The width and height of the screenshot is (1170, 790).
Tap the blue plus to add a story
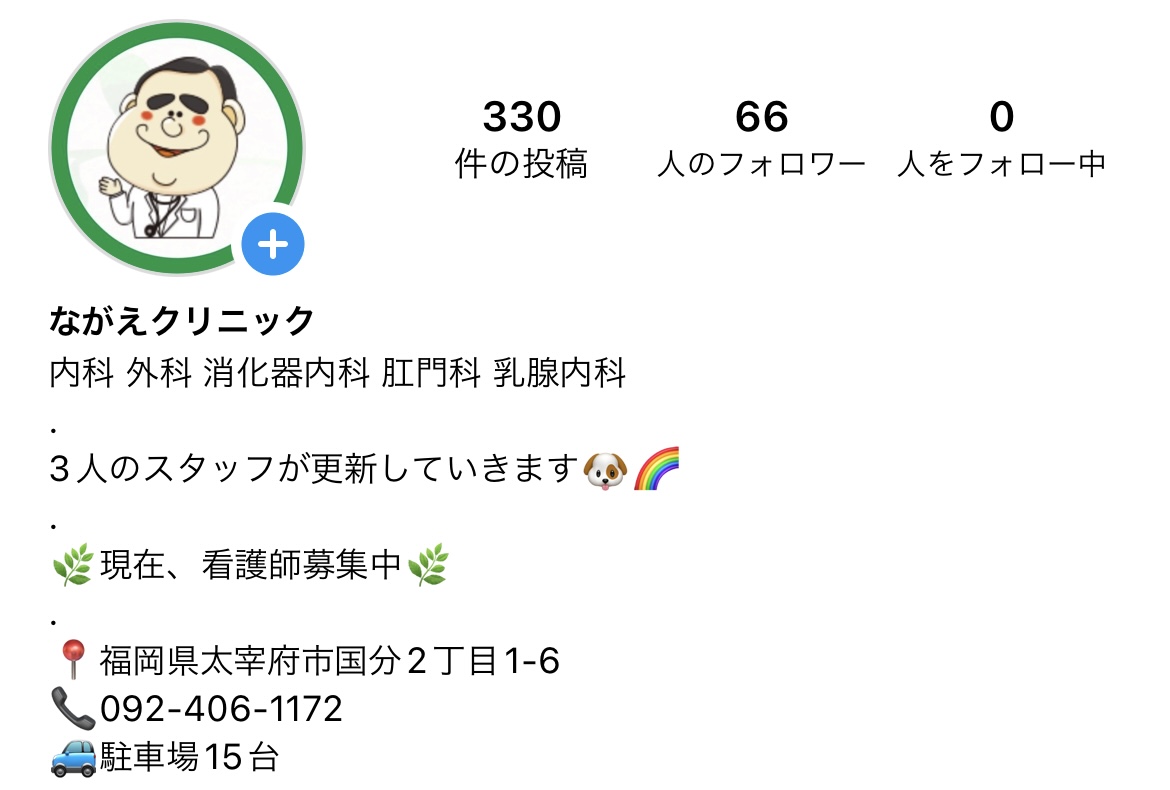(273, 244)
